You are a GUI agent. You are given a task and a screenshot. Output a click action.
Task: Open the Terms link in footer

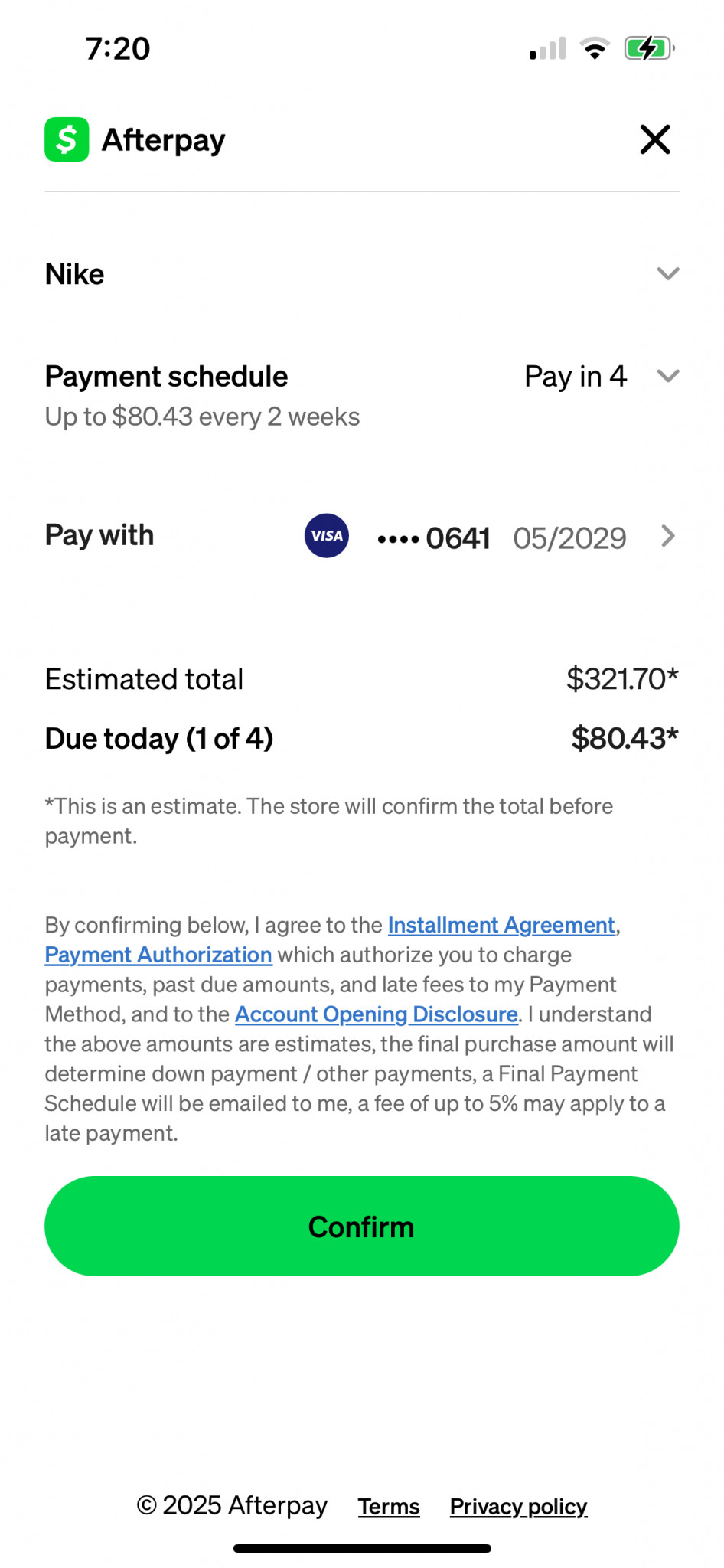pyautogui.click(x=389, y=1506)
